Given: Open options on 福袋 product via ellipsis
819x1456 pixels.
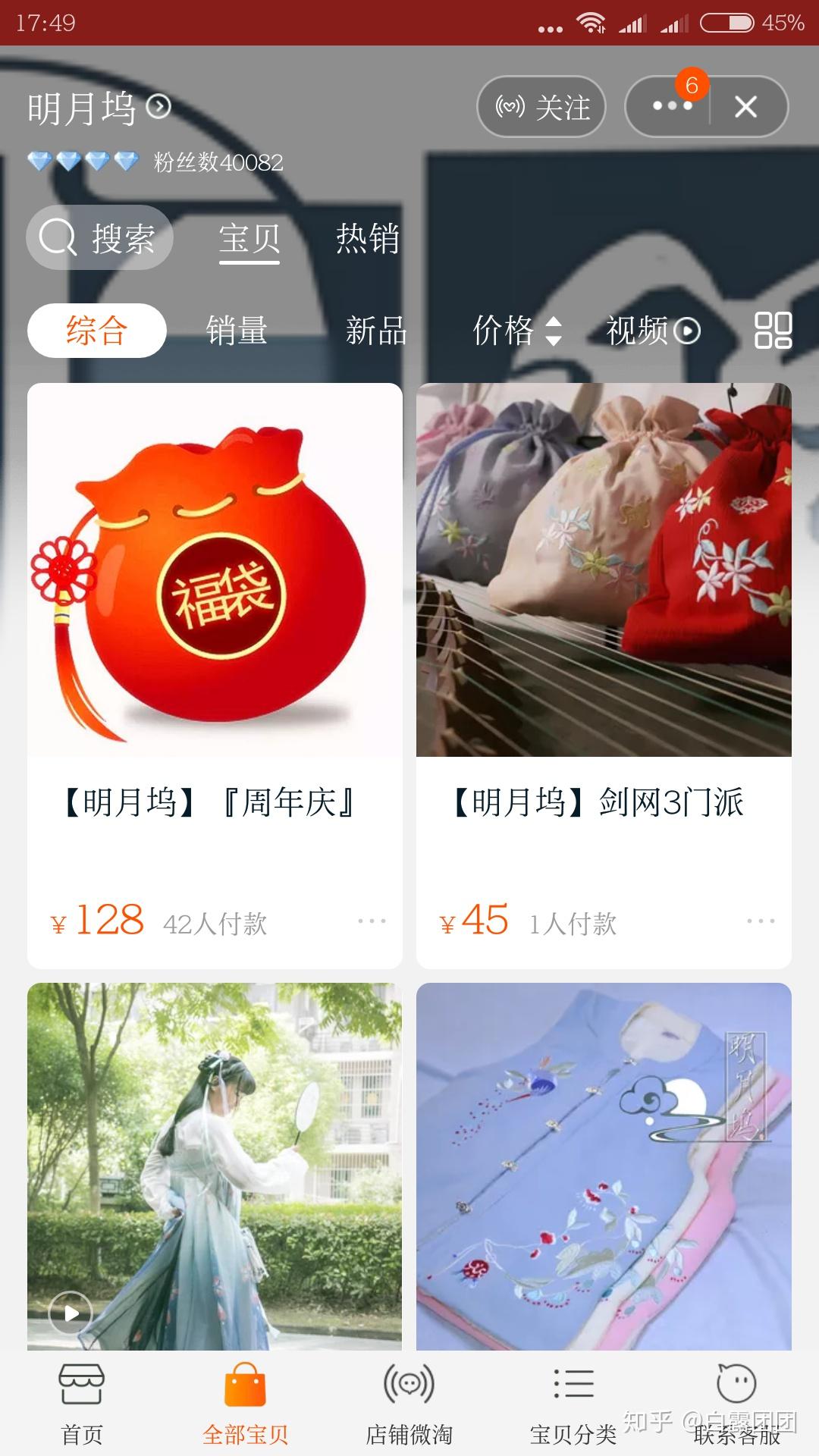Looking at the screenshot, I should coord(371,920).
